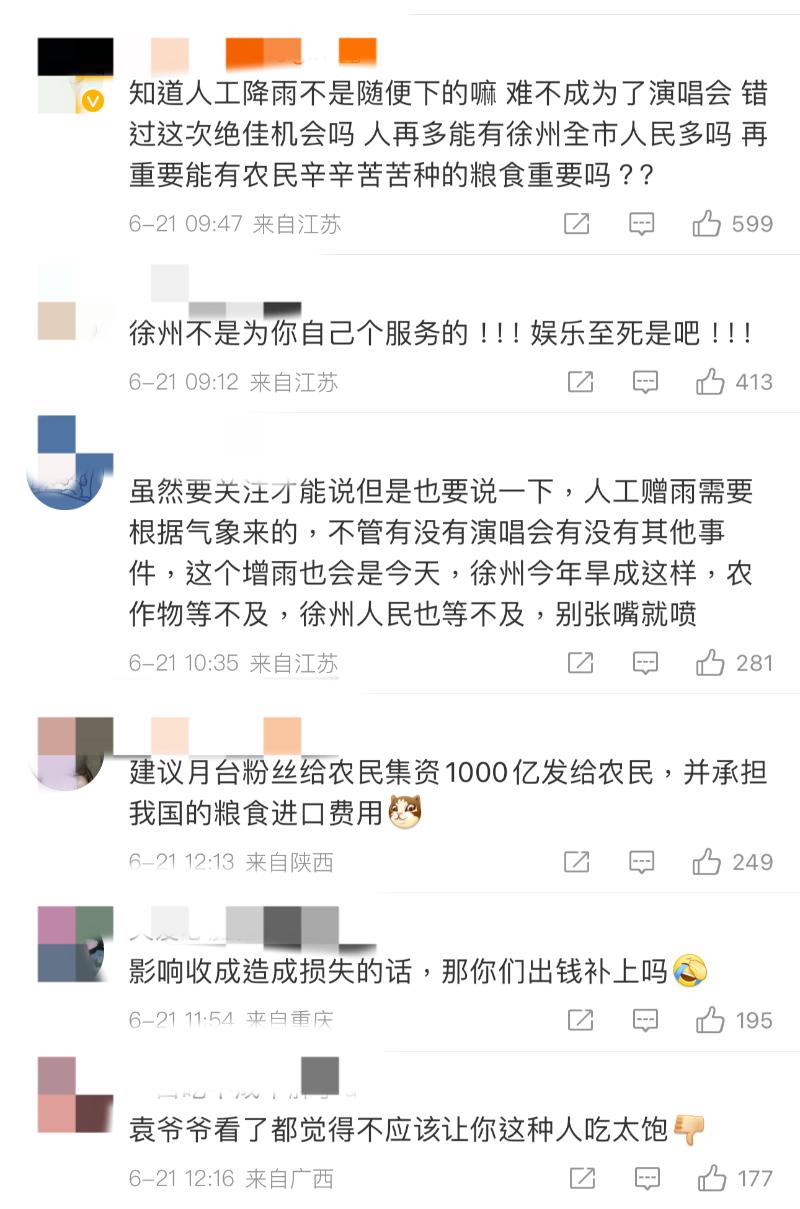Repost the comment from 重庆 posted 6-21 11:54

tap(580, 1020)
